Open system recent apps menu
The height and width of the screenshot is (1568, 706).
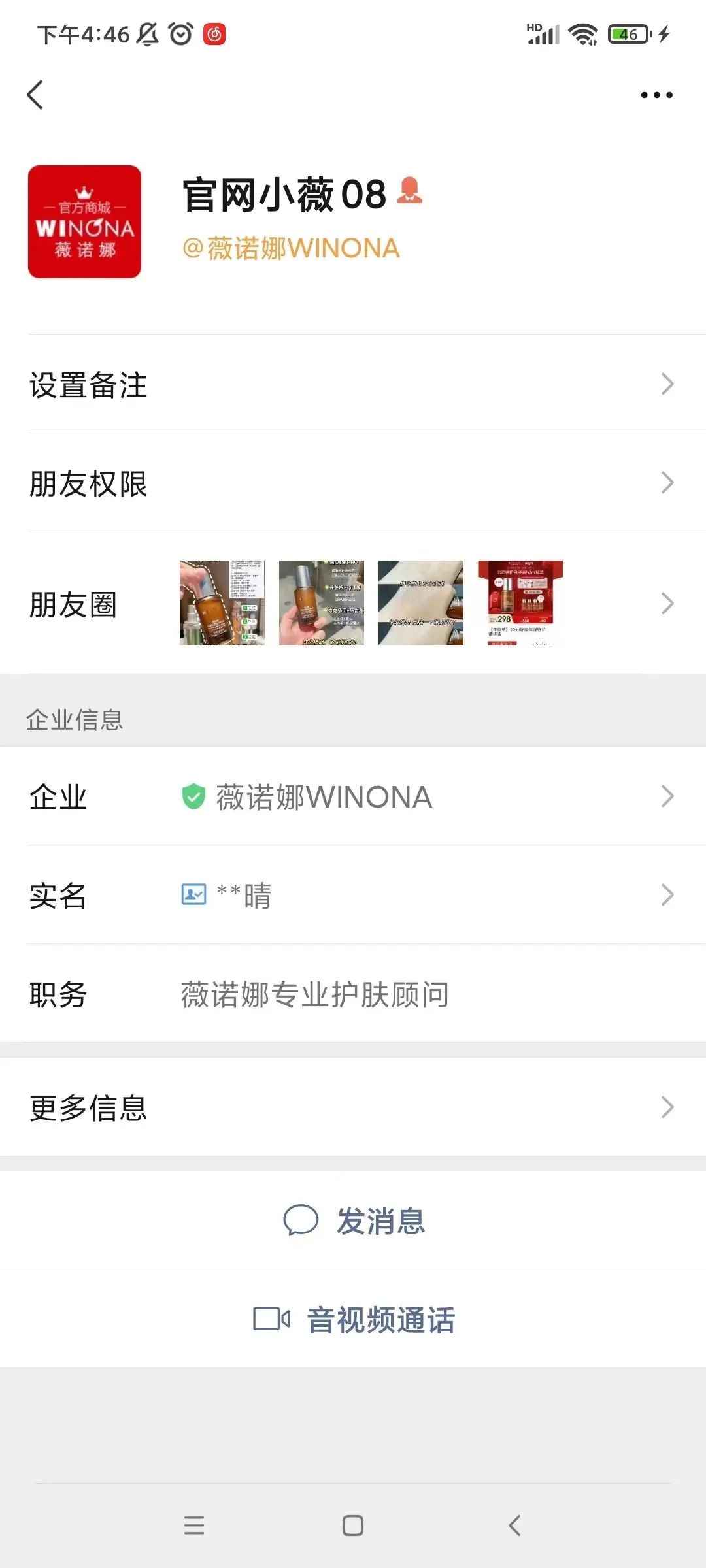[x=194, y=1526]
